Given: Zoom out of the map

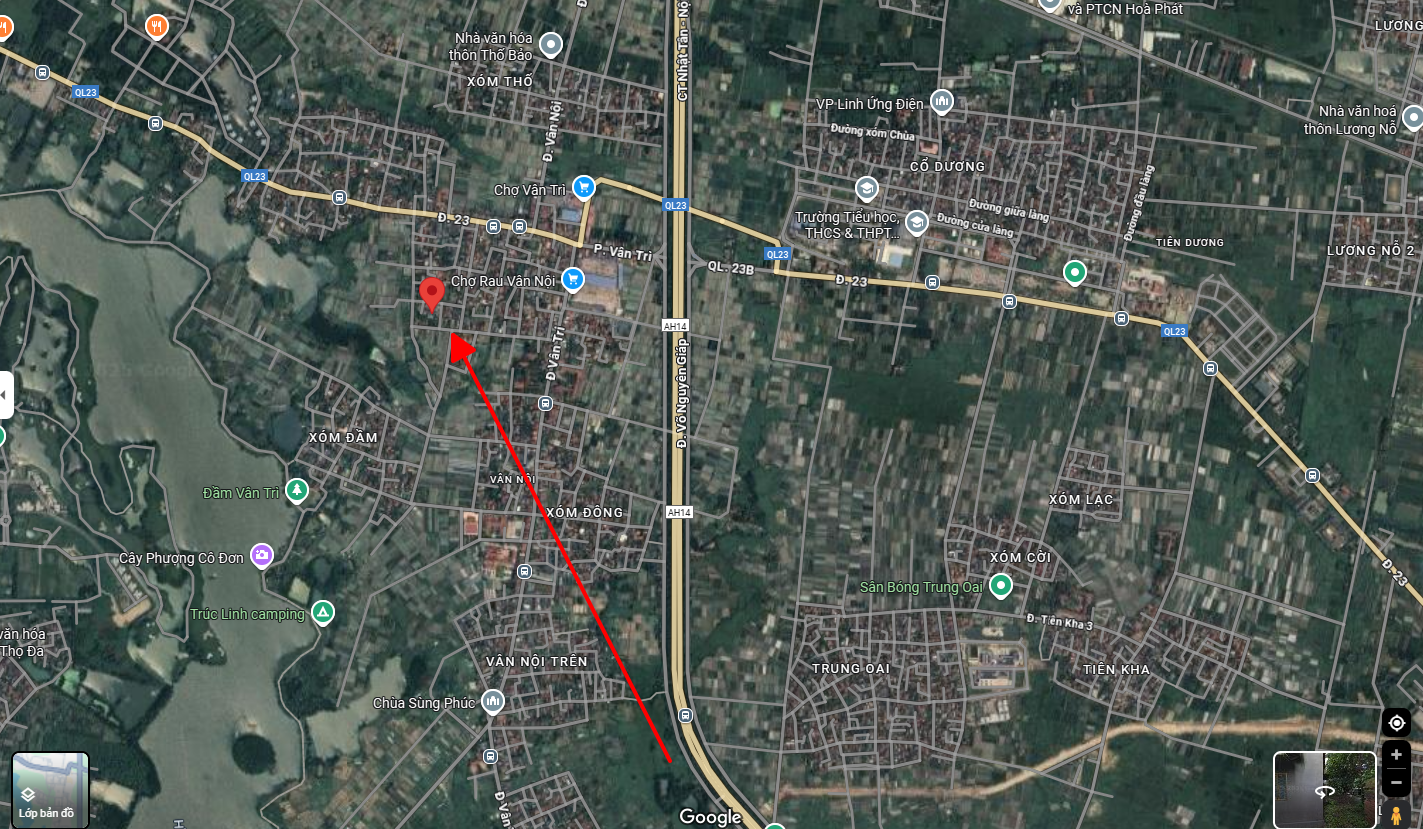Looking at the screenshot, I should [x=1396, y=783].
